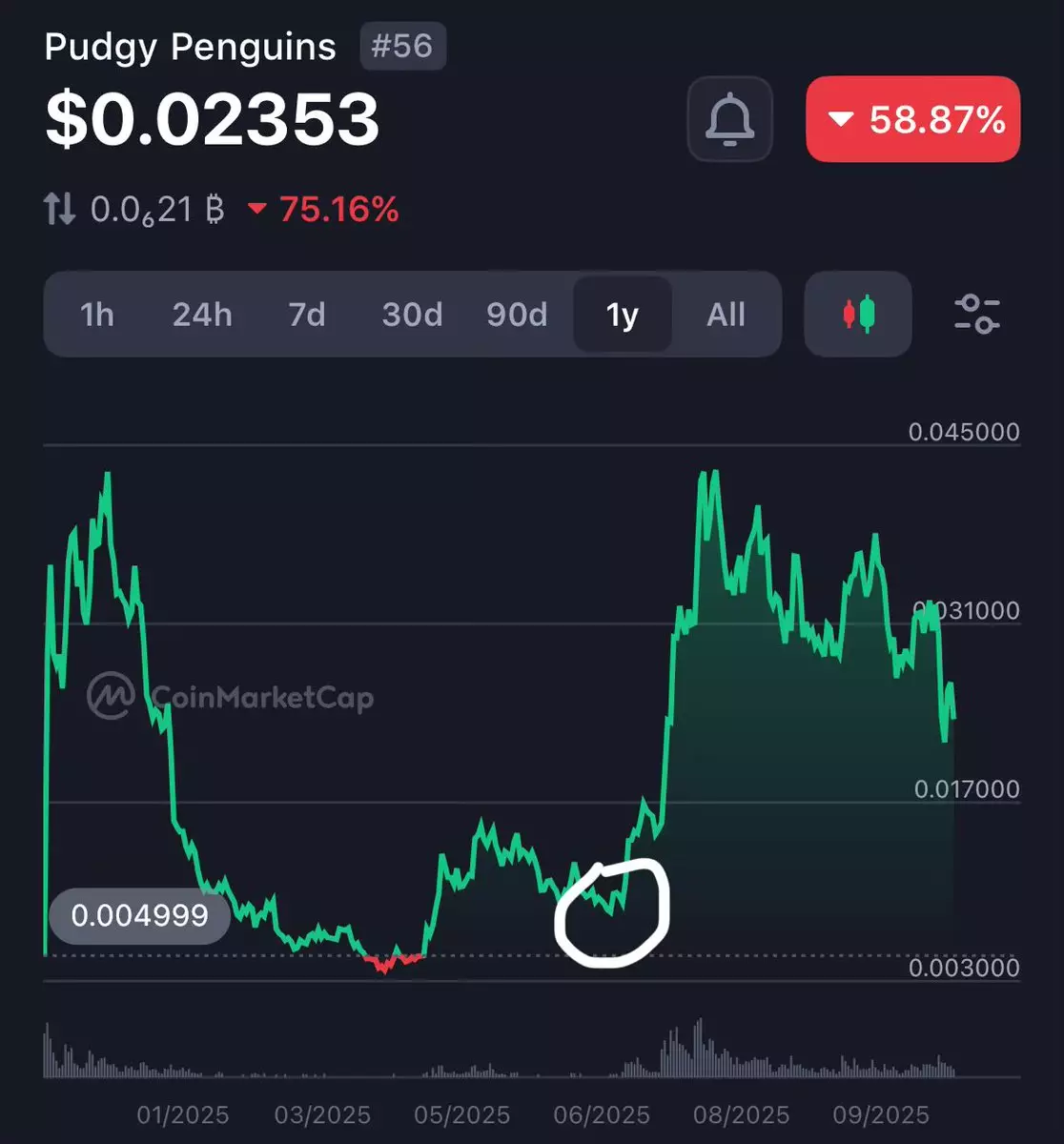Select the 24h time range

202,315
